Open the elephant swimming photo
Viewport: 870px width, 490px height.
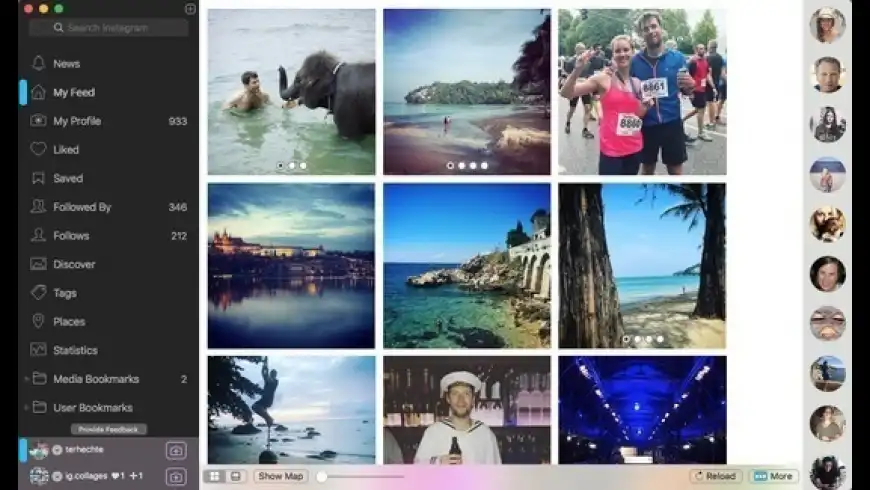point(291,92)
